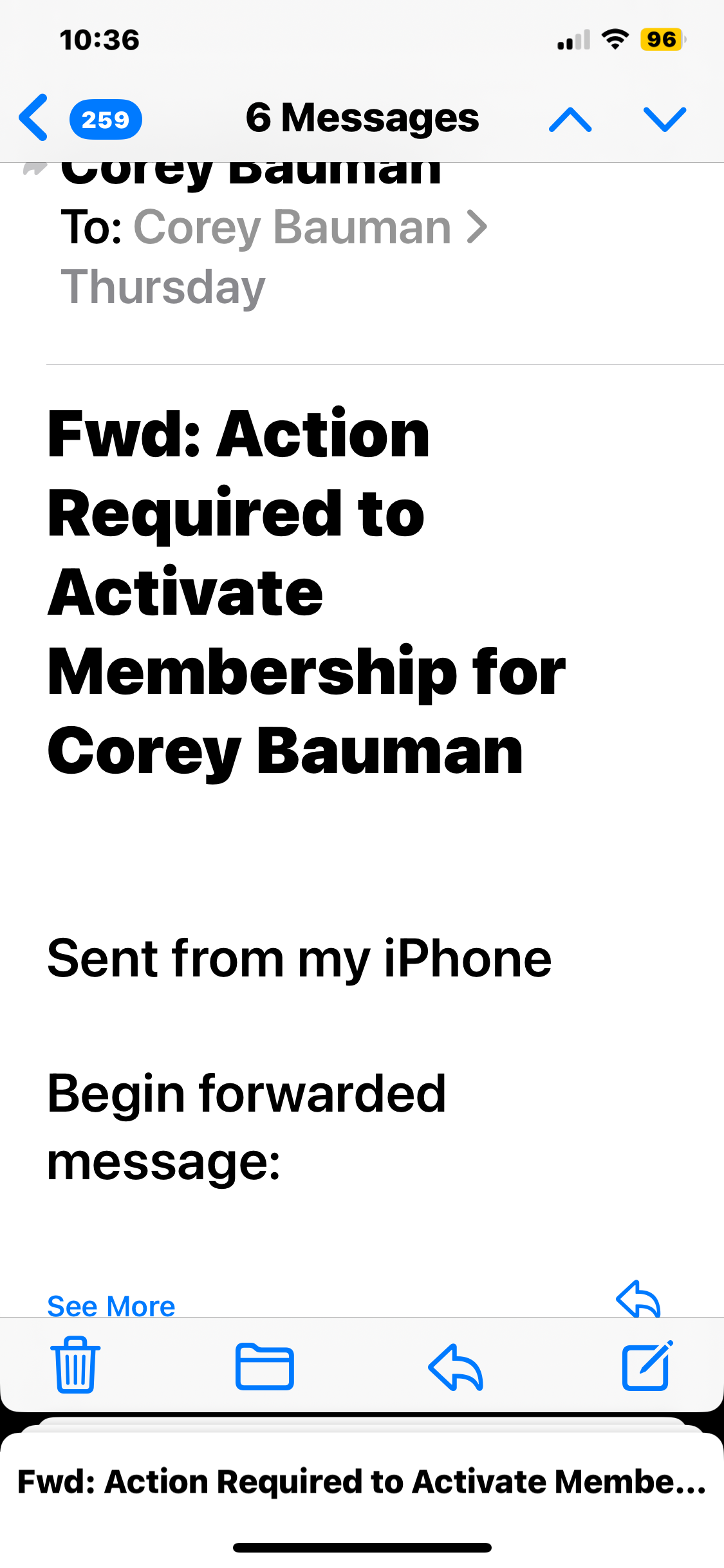Viewport: 724px width, 1568px height.
Task: Reply from the bottom toolbar arrow
Action: click(456, 1367)
